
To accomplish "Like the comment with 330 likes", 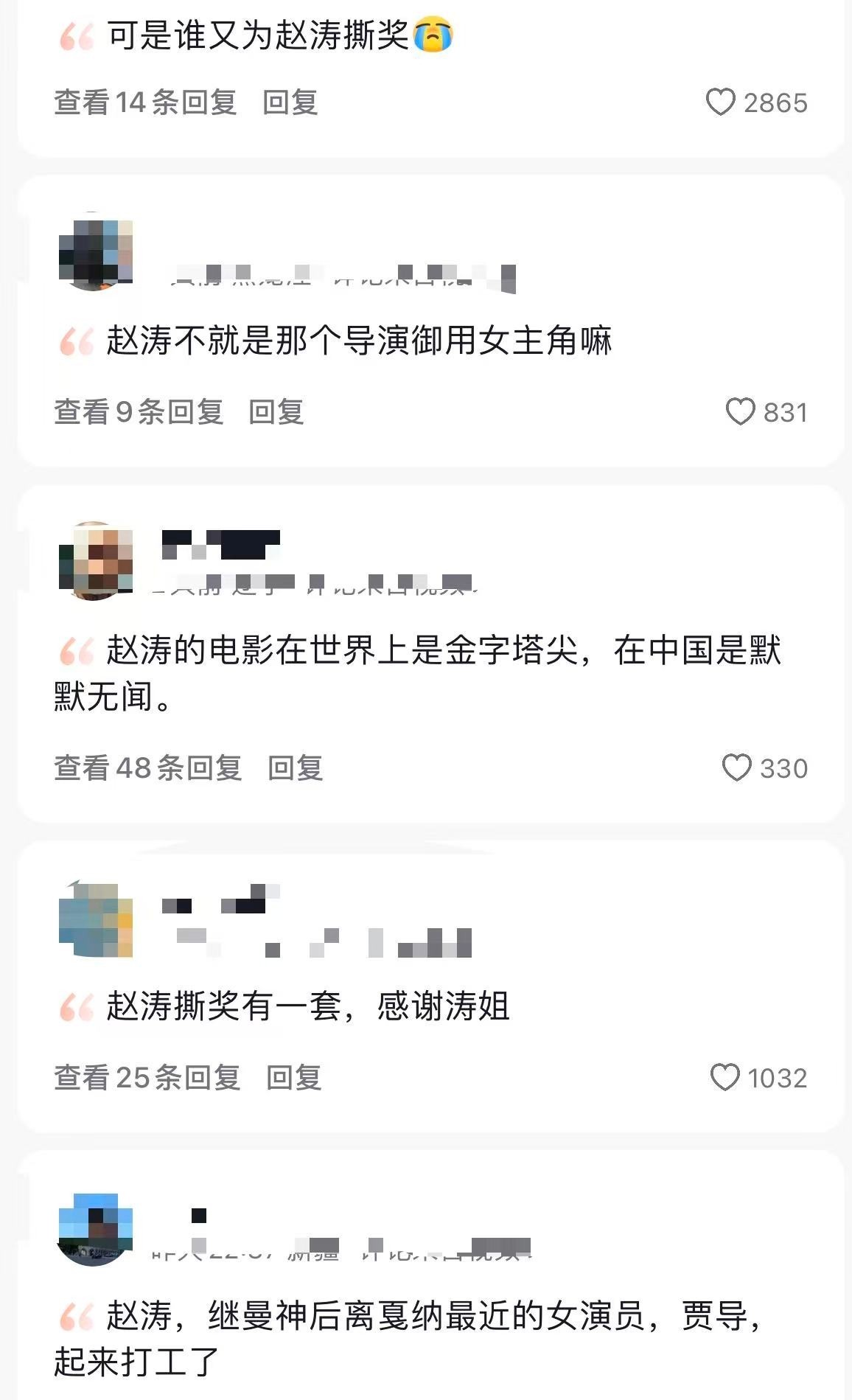I will coord(736,768).
